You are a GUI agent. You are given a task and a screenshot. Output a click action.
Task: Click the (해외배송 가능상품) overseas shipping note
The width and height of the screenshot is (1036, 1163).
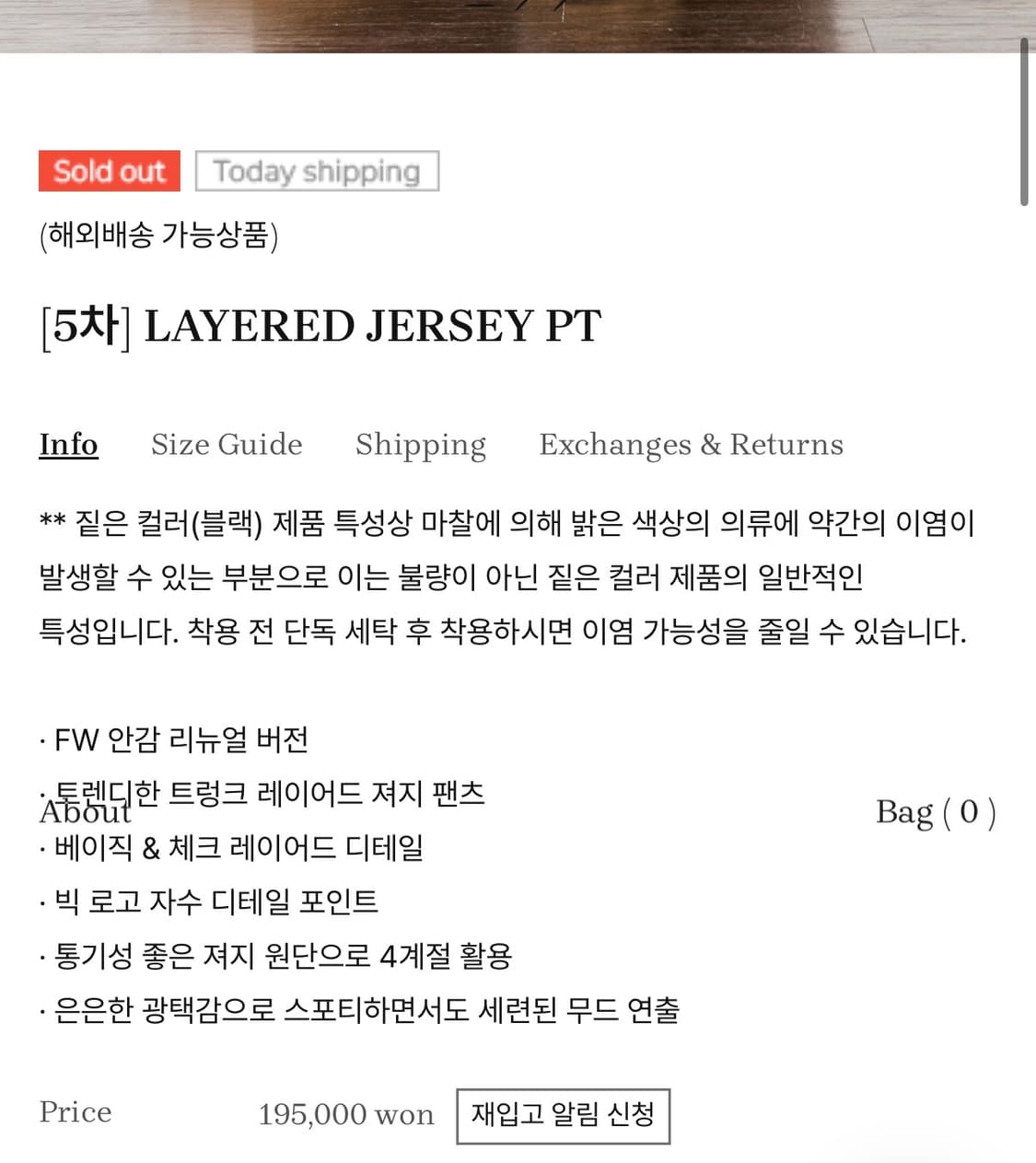158,236
